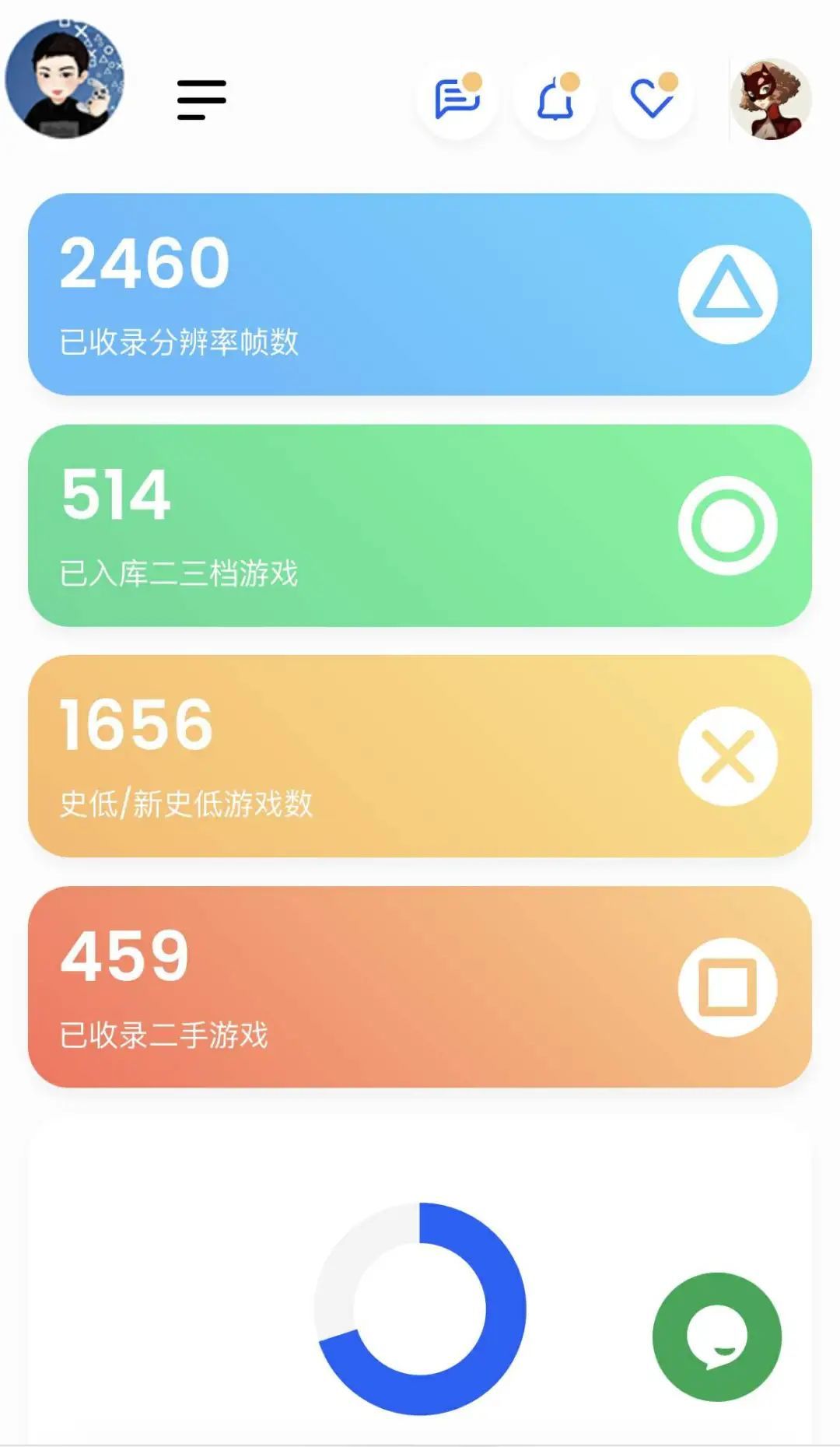Open the messages icon
The height and width of the screenshot is (1447, 840).
457,100
